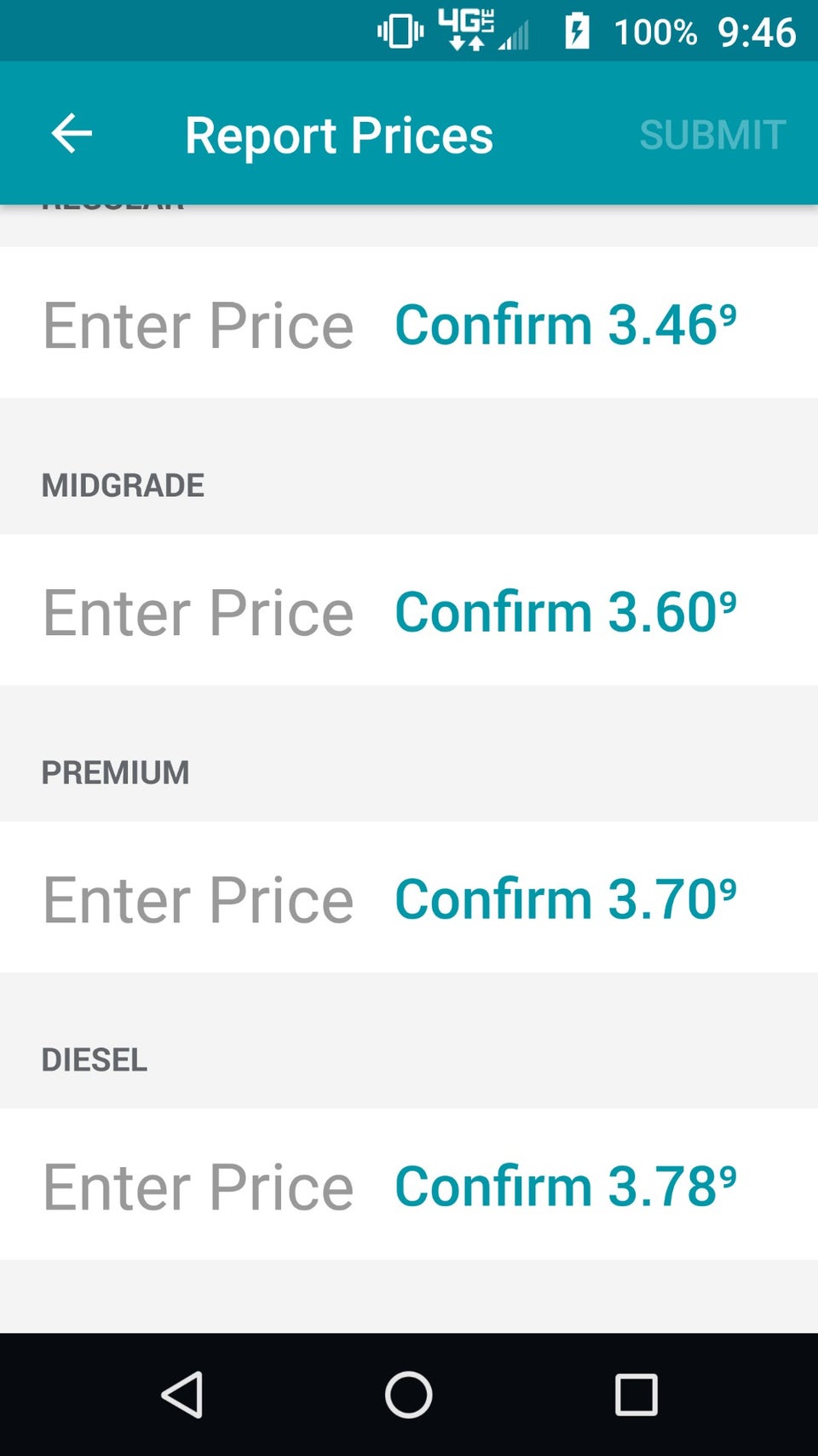Open the recent apps view

click(636, 1395)
